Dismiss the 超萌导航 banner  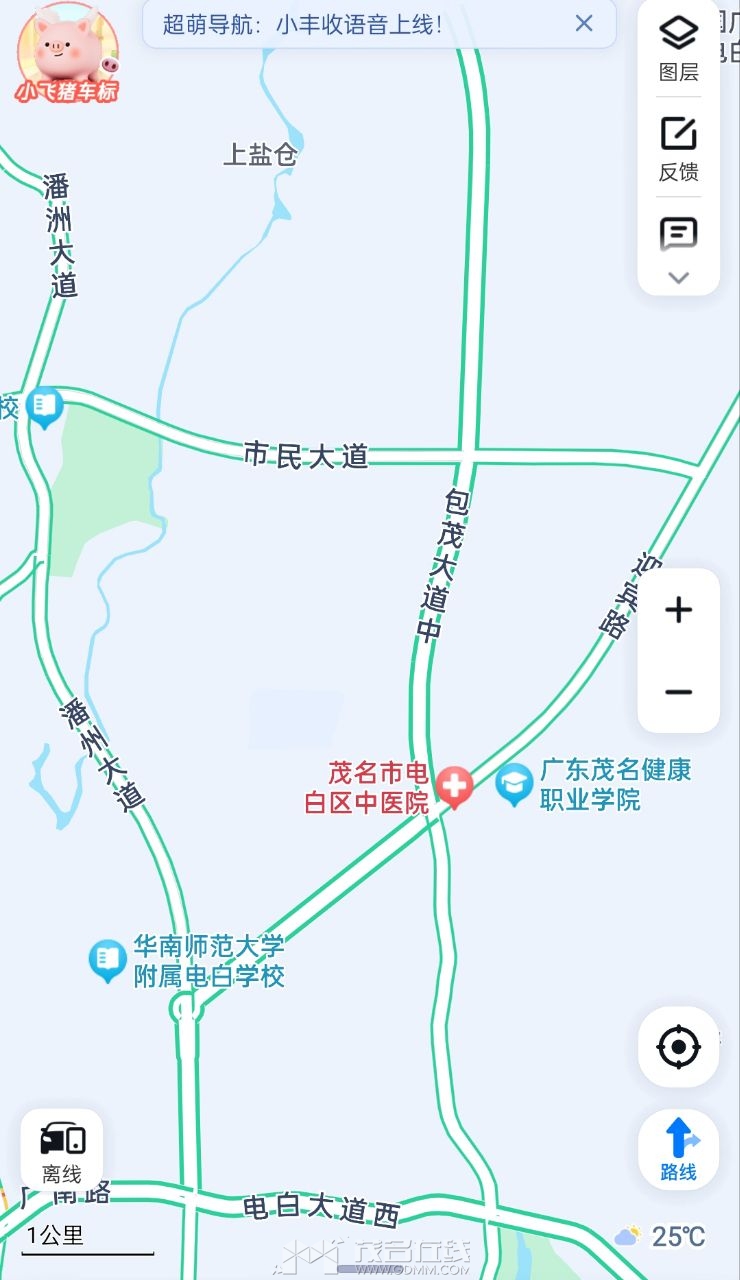click(x=584, y=24)
